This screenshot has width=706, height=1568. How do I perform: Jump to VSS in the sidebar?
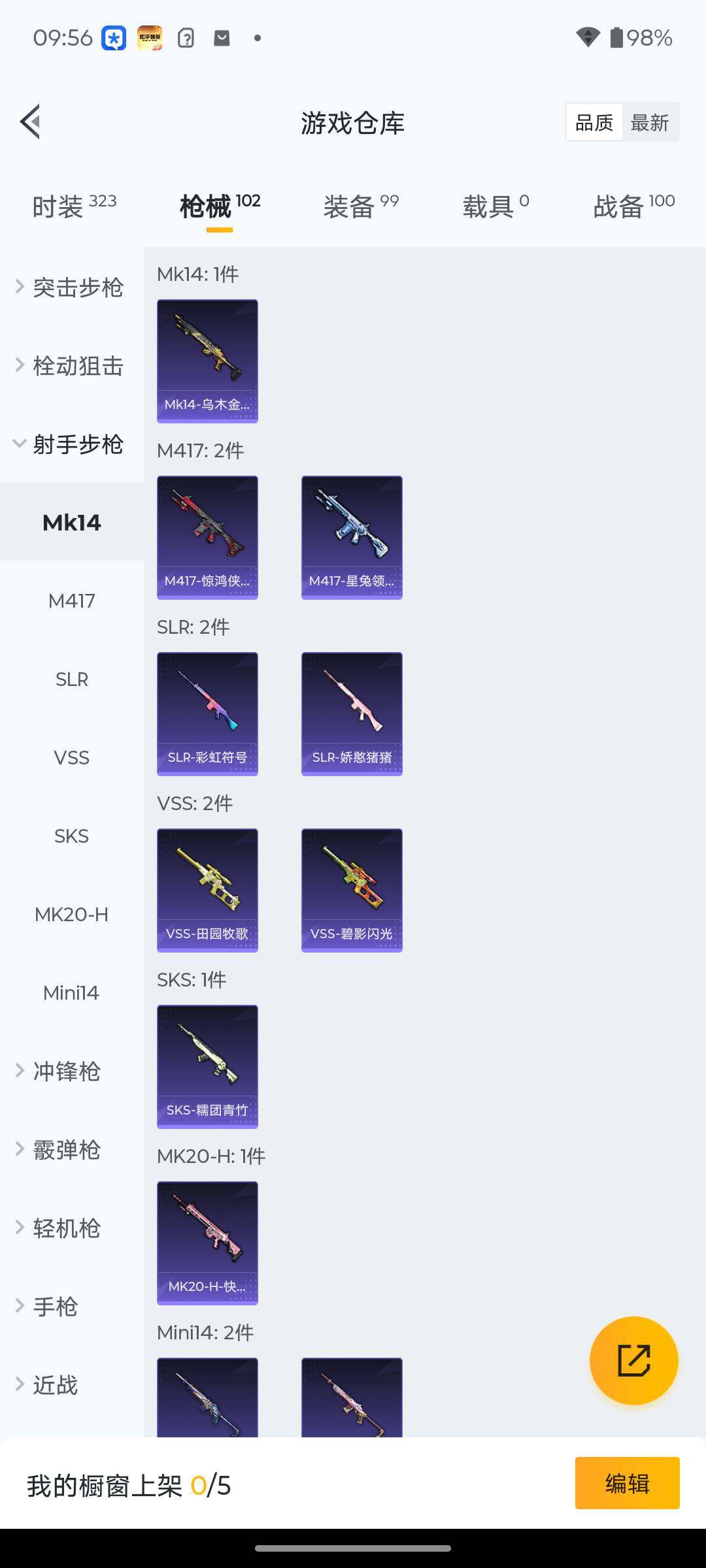click(72, 758)
